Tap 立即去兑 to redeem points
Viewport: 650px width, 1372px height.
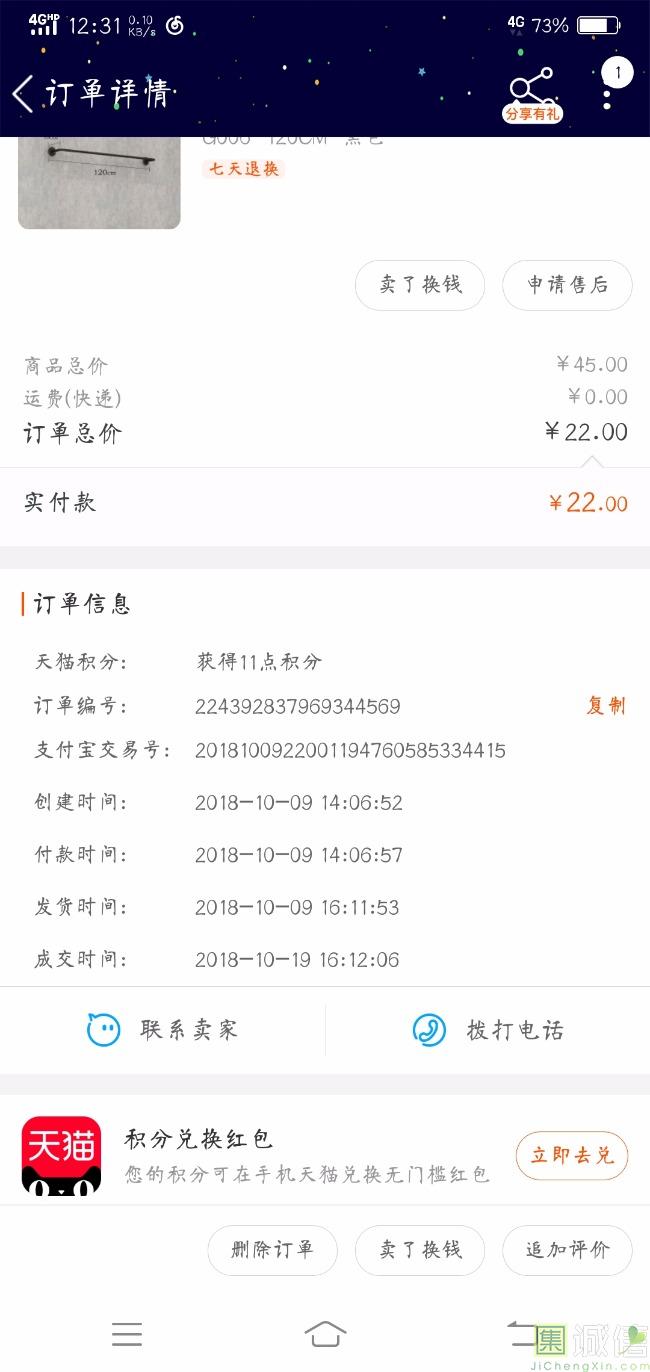click(571, 1156)
